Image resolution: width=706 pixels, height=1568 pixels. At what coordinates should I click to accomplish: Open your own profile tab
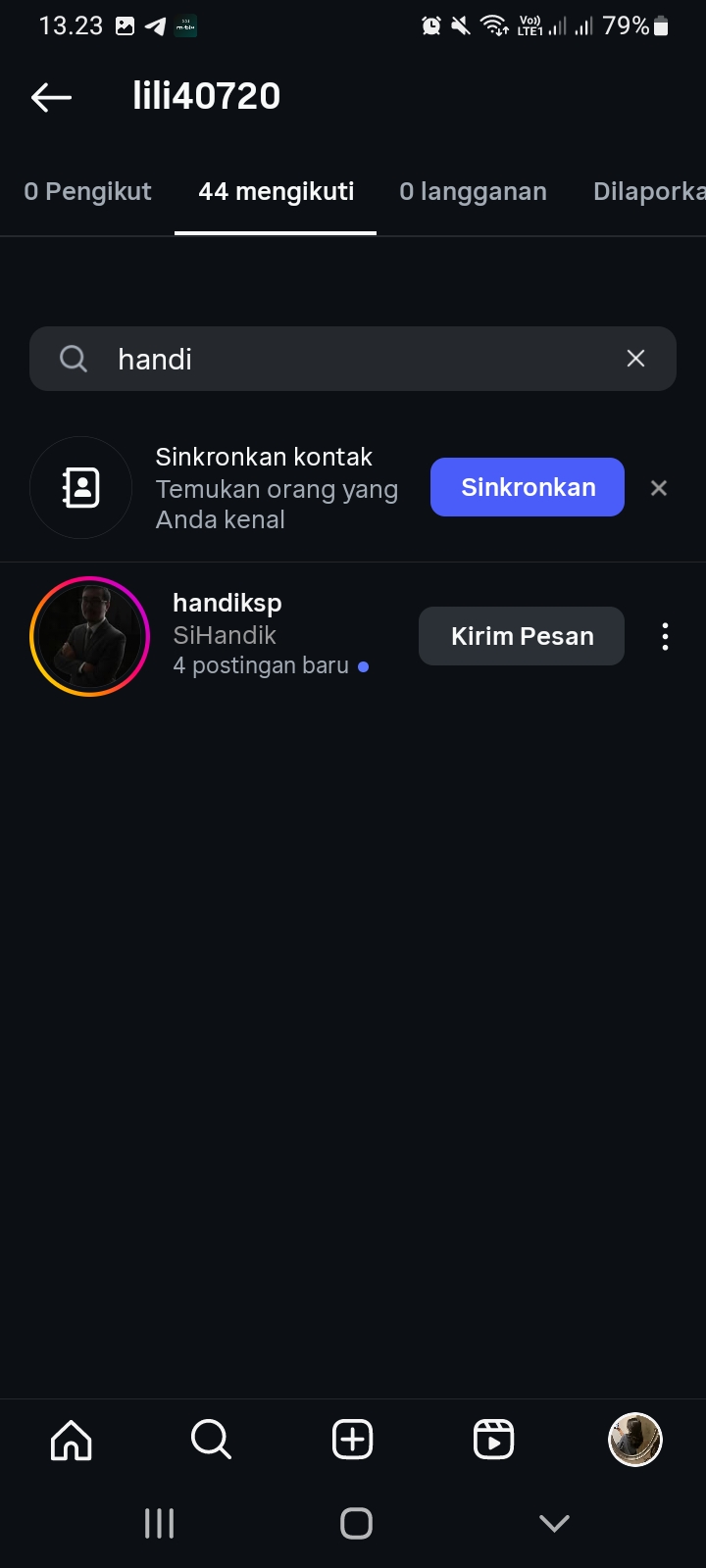click(634, 1440)
